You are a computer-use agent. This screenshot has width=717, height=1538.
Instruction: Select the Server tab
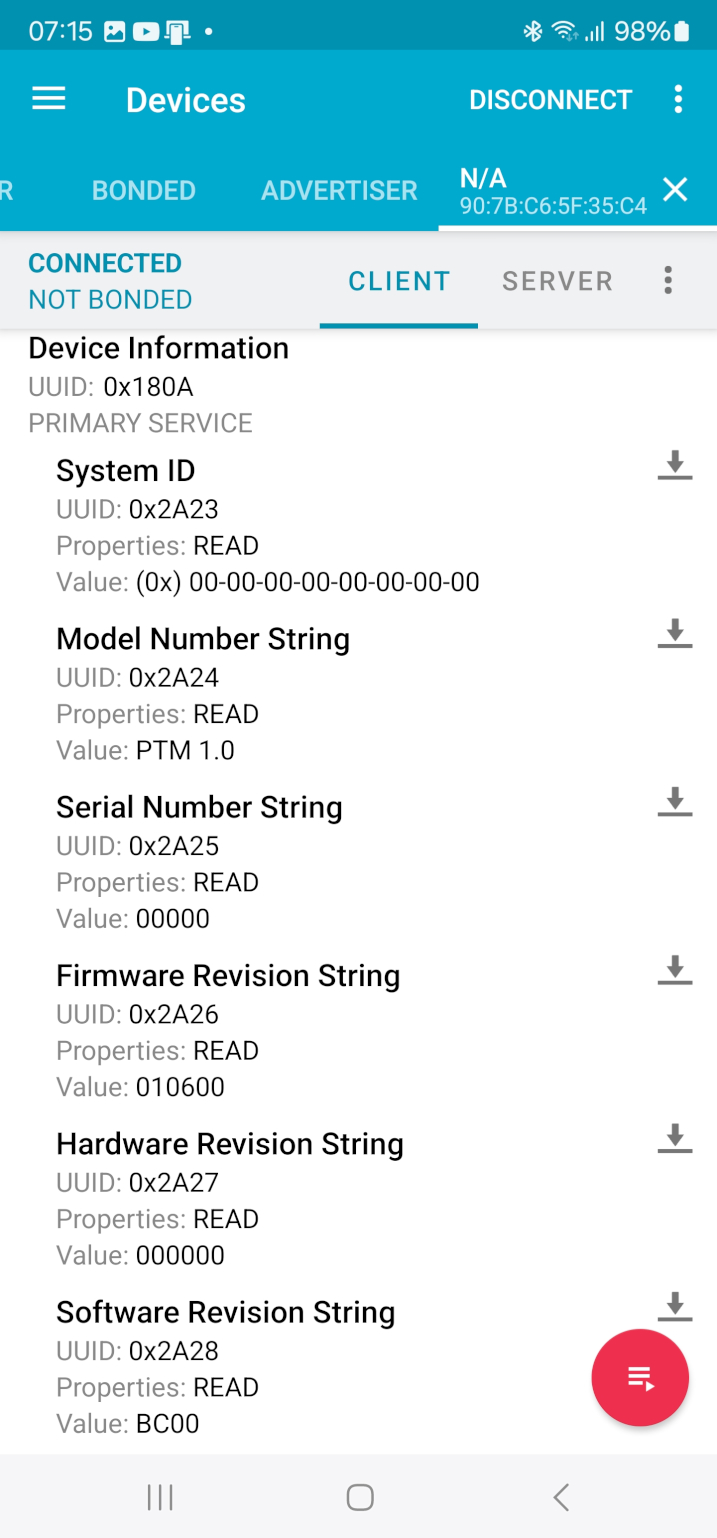(x=557, y=282)
